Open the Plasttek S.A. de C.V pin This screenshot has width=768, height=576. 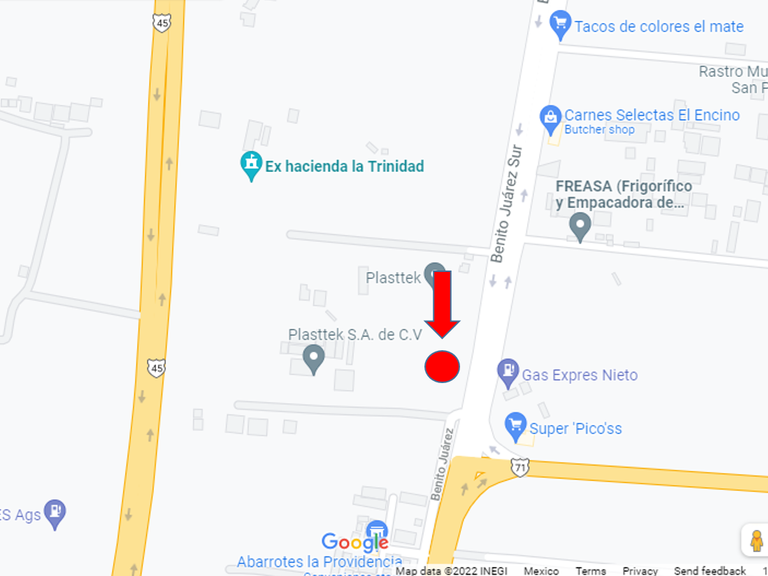point(314,356)
